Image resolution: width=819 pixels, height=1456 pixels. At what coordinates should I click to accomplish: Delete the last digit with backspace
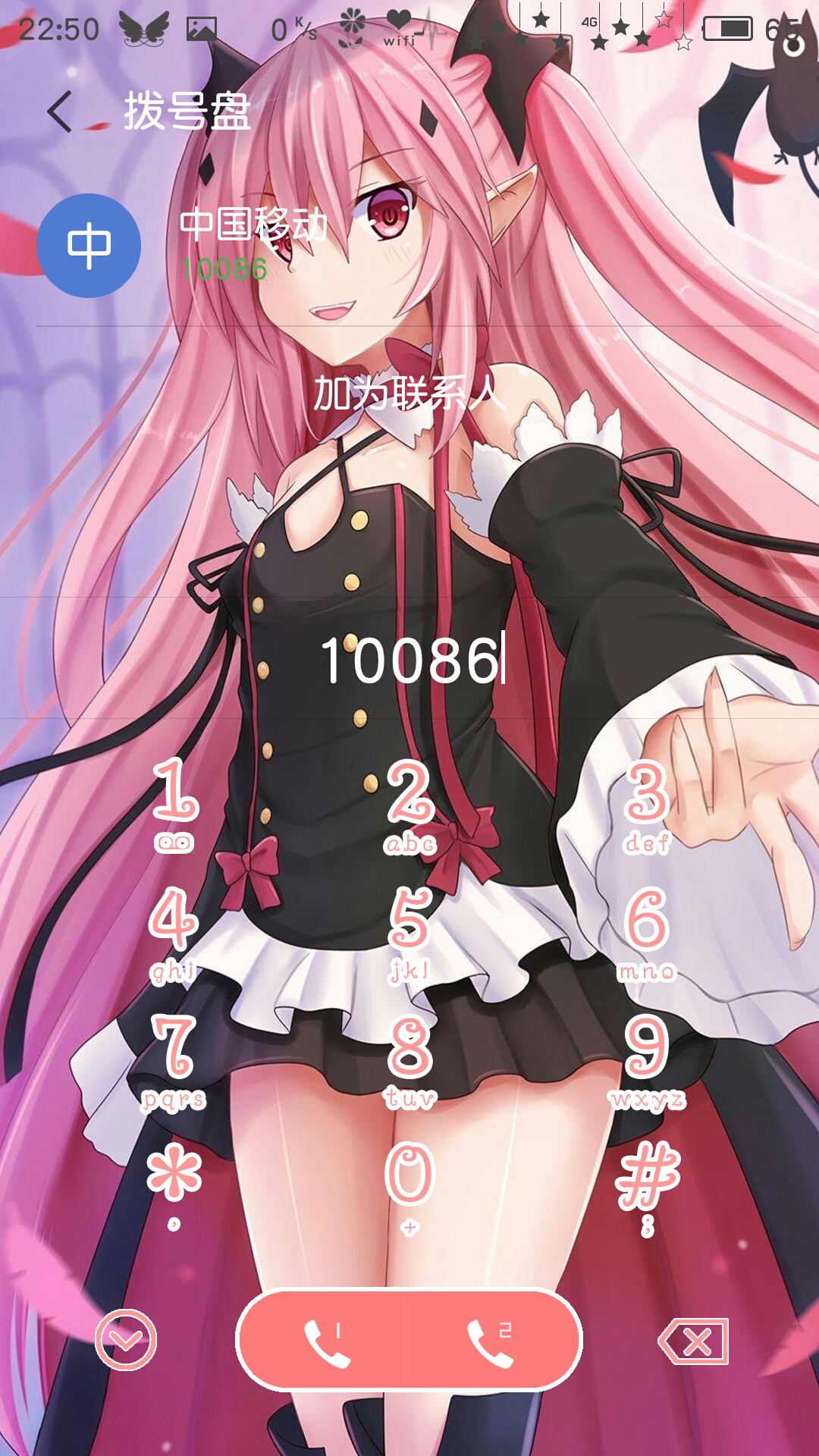(x=693, y=1341)
